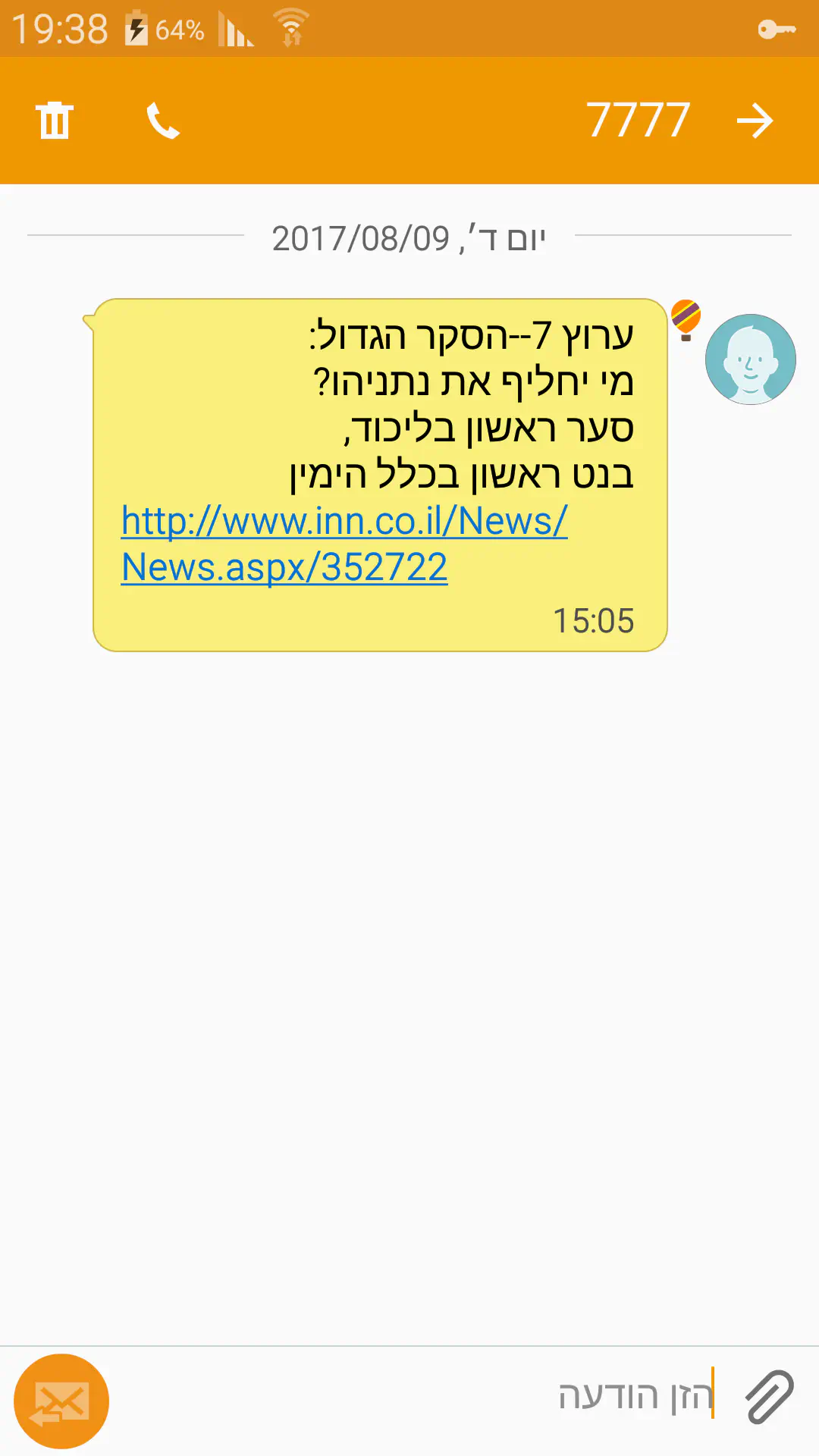Go back using the header arrow

755,121
